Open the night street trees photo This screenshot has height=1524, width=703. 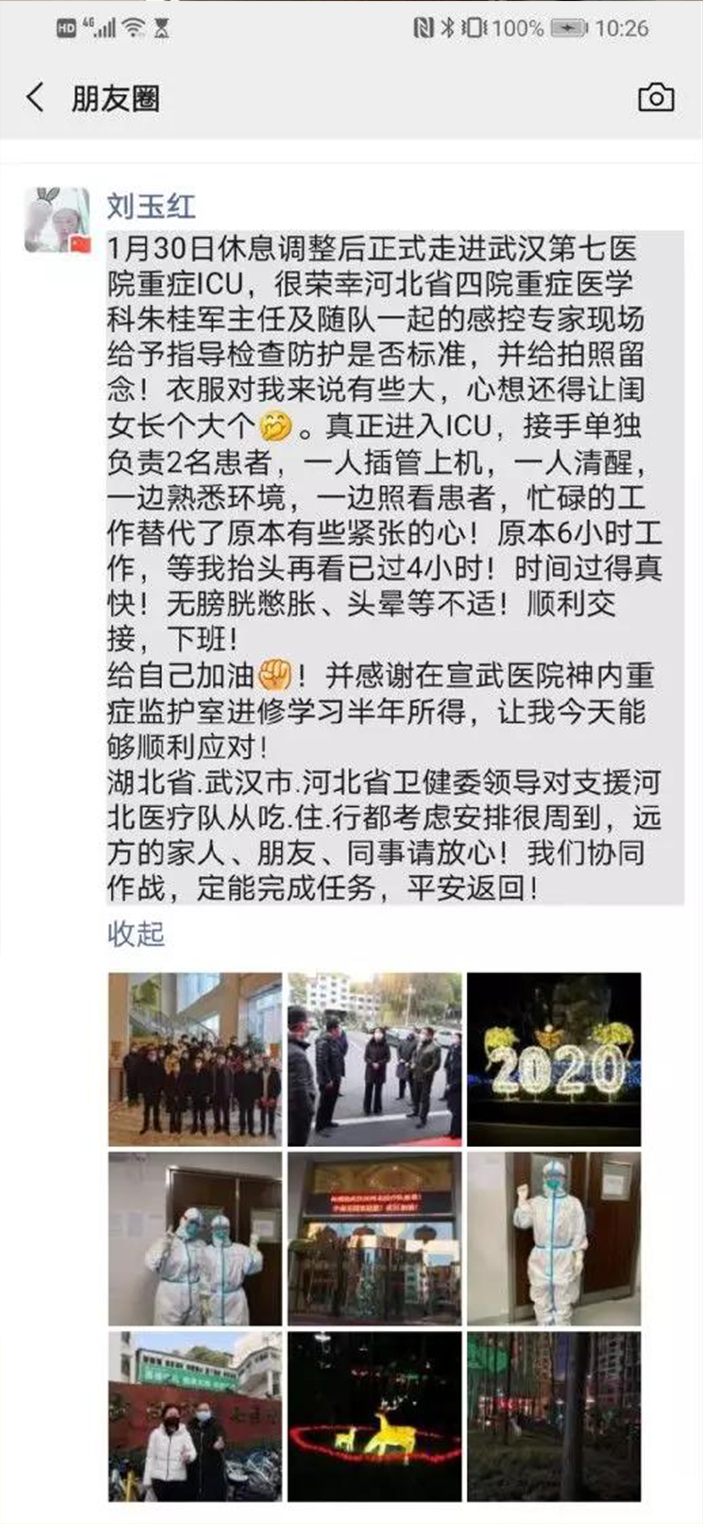click(554, 1416)
